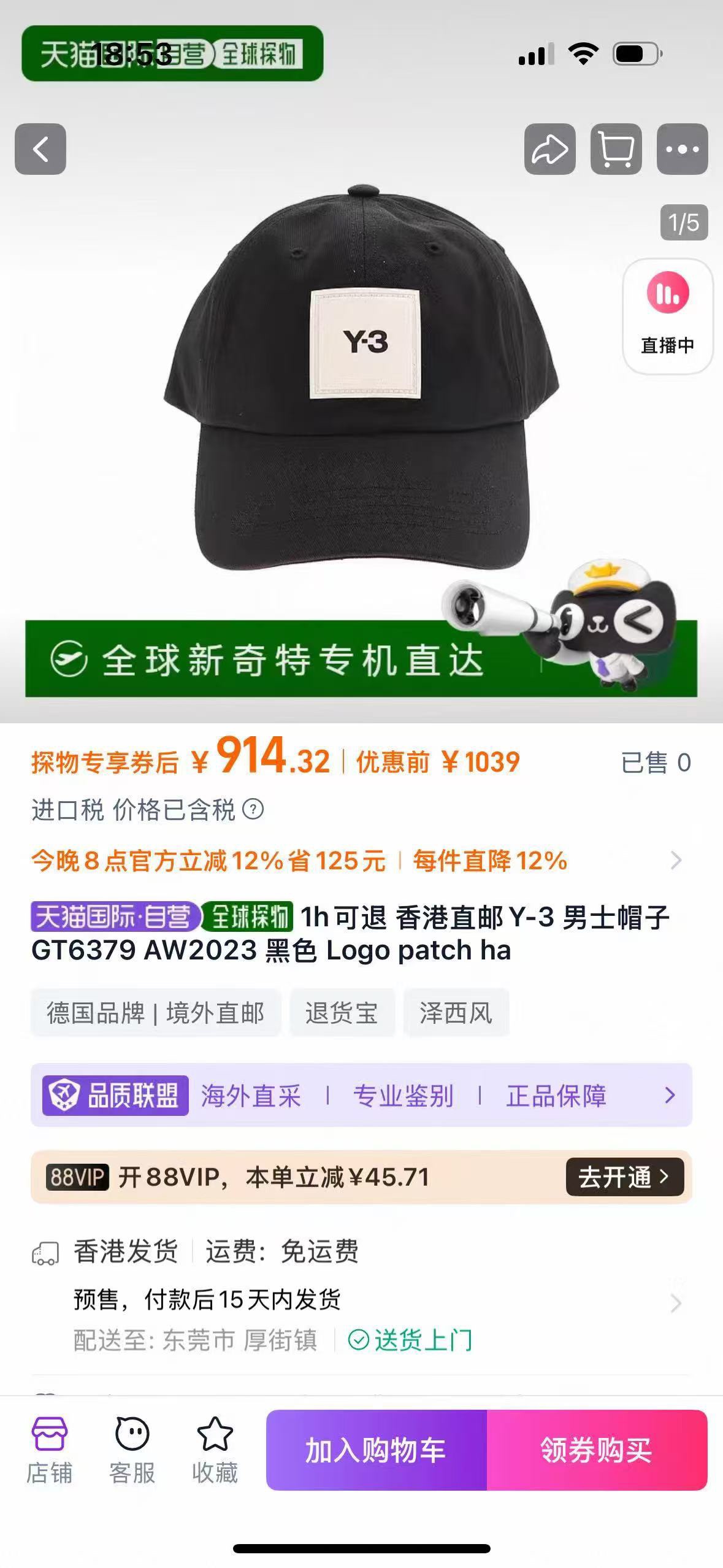Tap the 退货宝 tag chip
This screenshot has width=723, height=1568.
[342, 1012]
